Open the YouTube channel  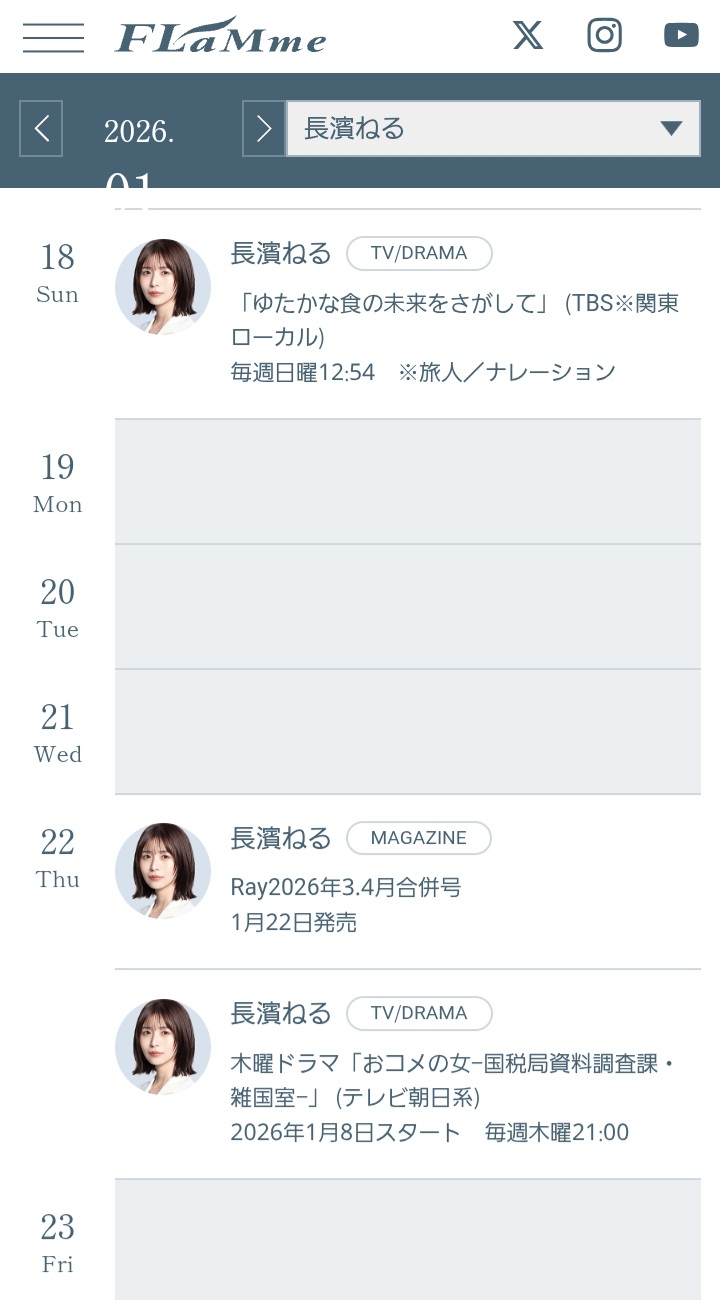pyautogui.click(x=681, y=36)
